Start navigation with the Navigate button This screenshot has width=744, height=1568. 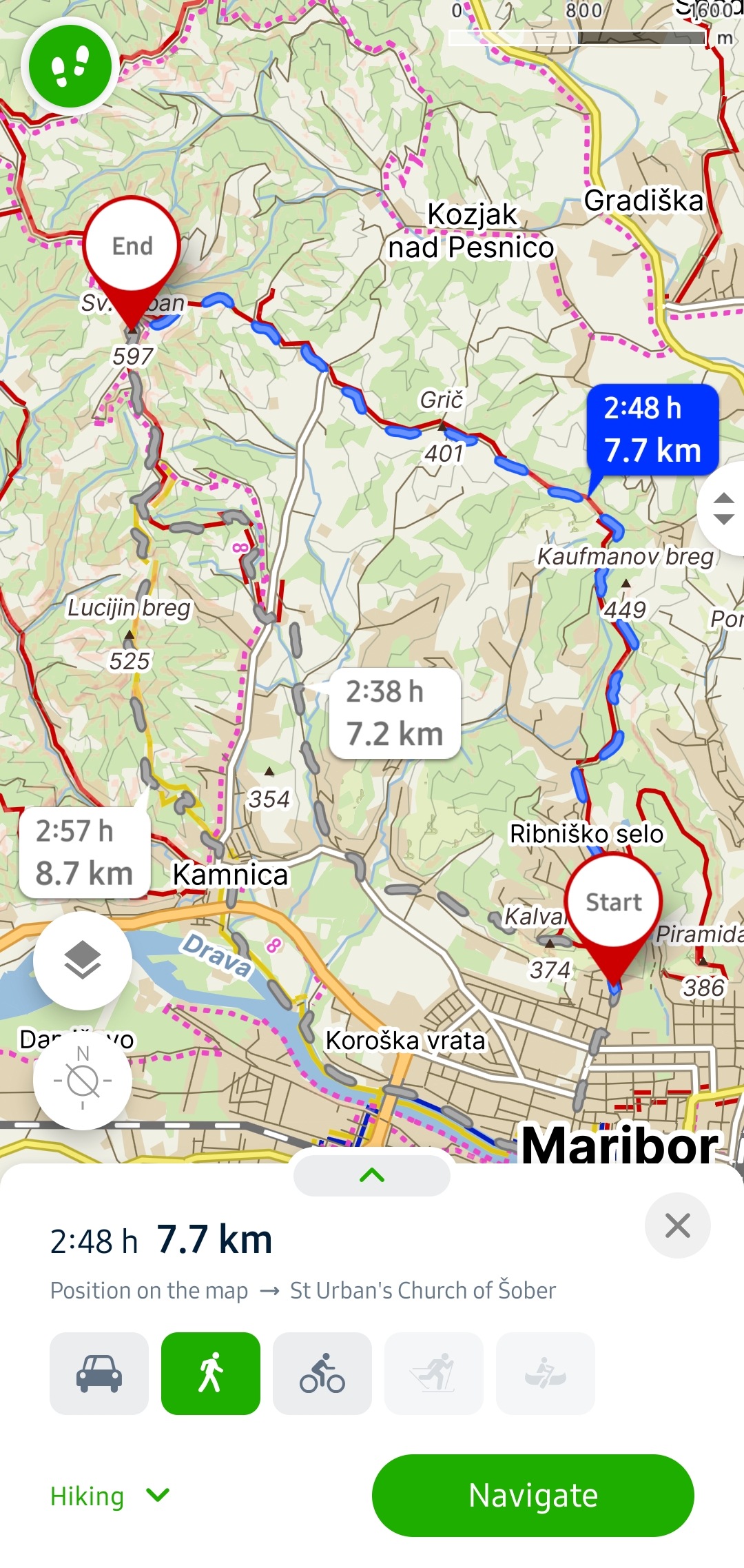[533, 1496]
